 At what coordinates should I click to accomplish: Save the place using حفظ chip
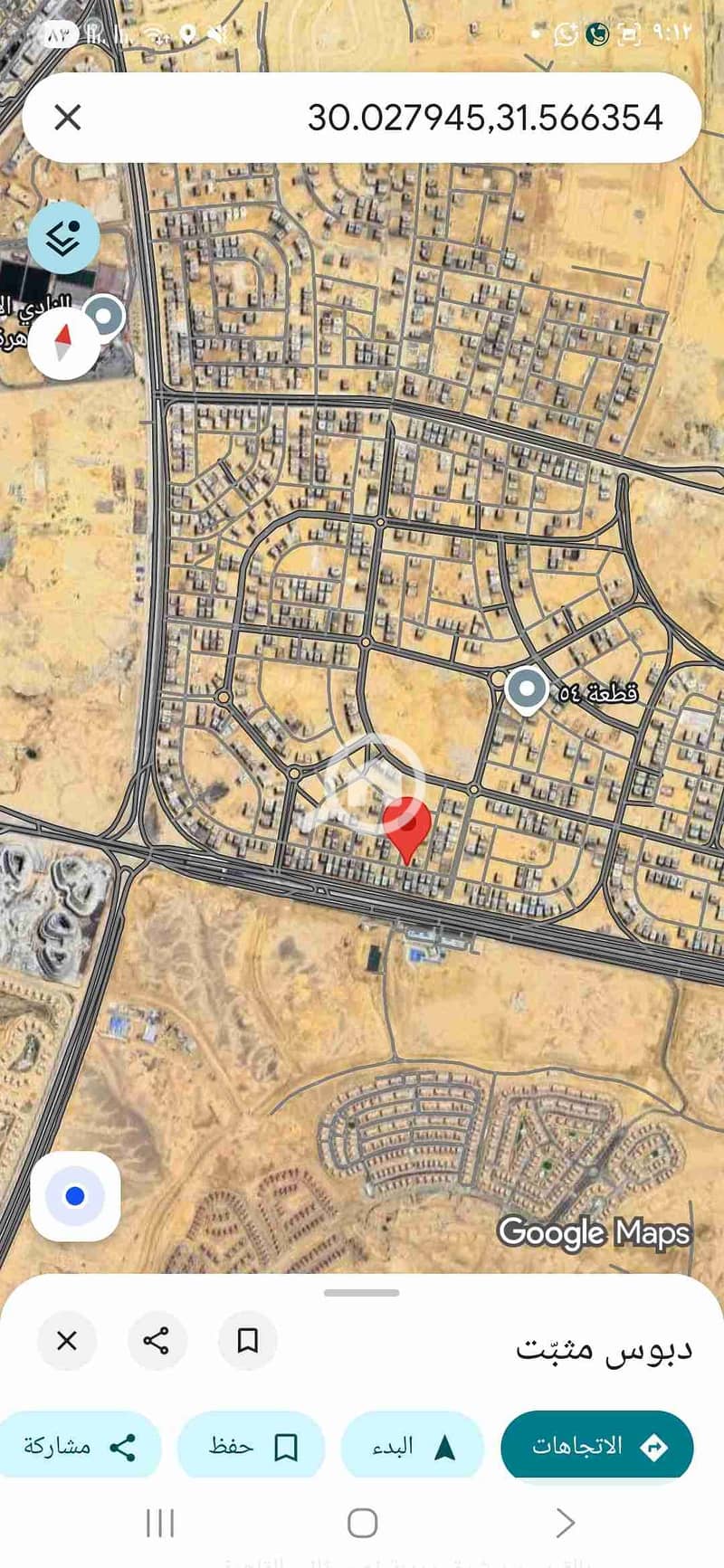251,1446
